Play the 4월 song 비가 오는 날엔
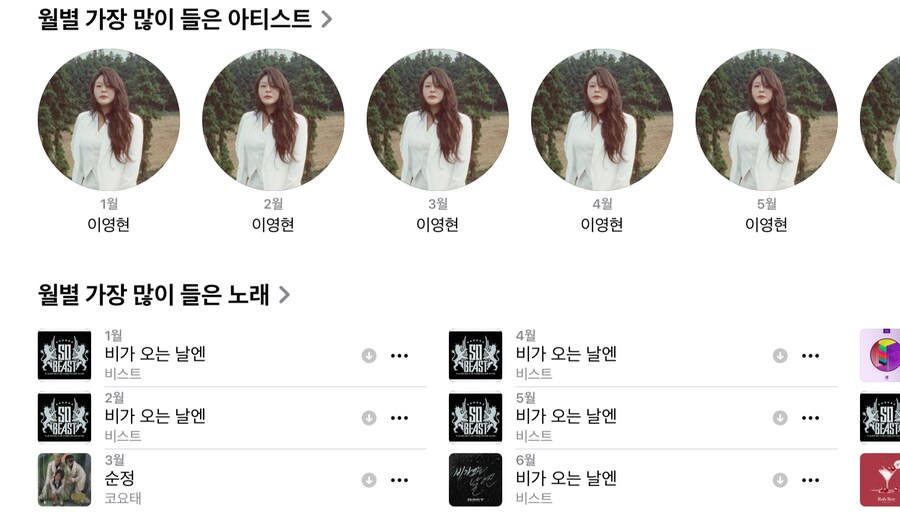This screenshot has width=900, height=520. coord(476,356)
